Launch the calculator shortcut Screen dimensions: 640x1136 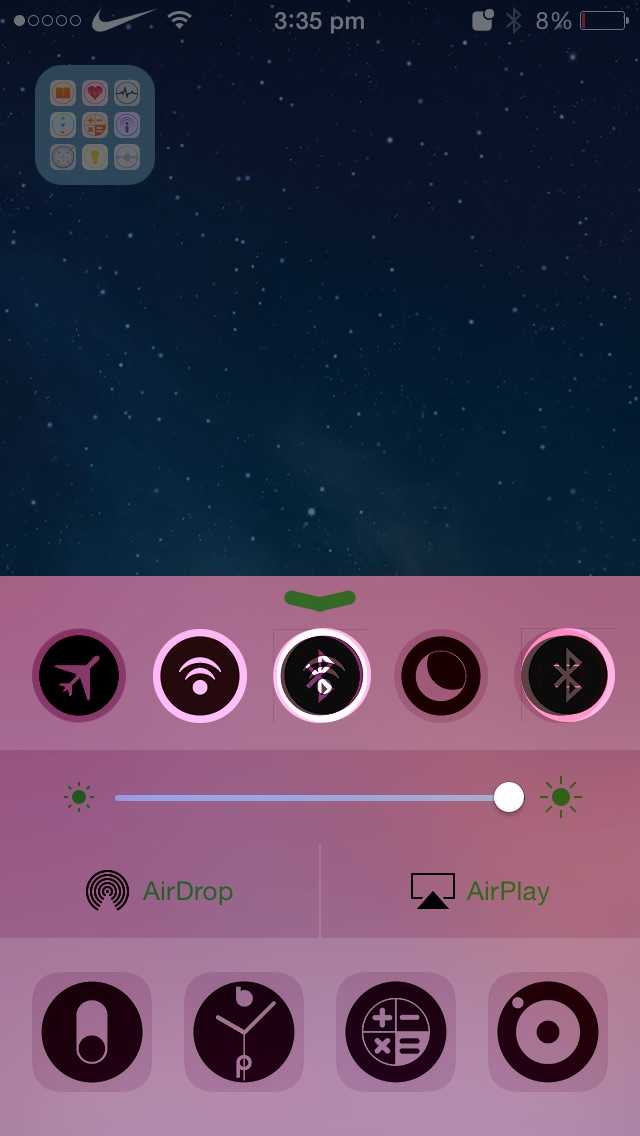(396, 1031)
